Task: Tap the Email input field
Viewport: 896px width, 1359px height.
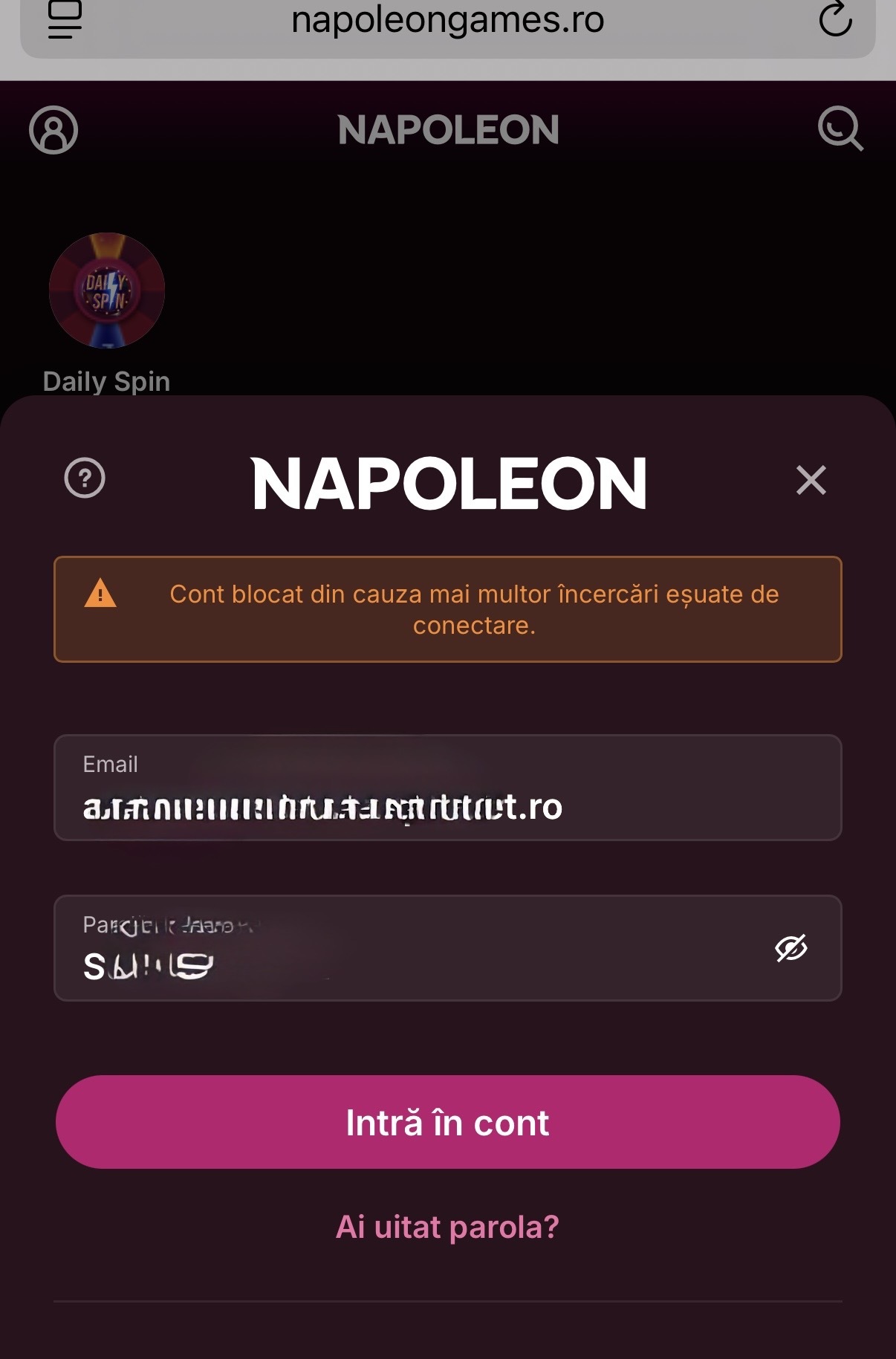Action: click(x=447, y=788)
